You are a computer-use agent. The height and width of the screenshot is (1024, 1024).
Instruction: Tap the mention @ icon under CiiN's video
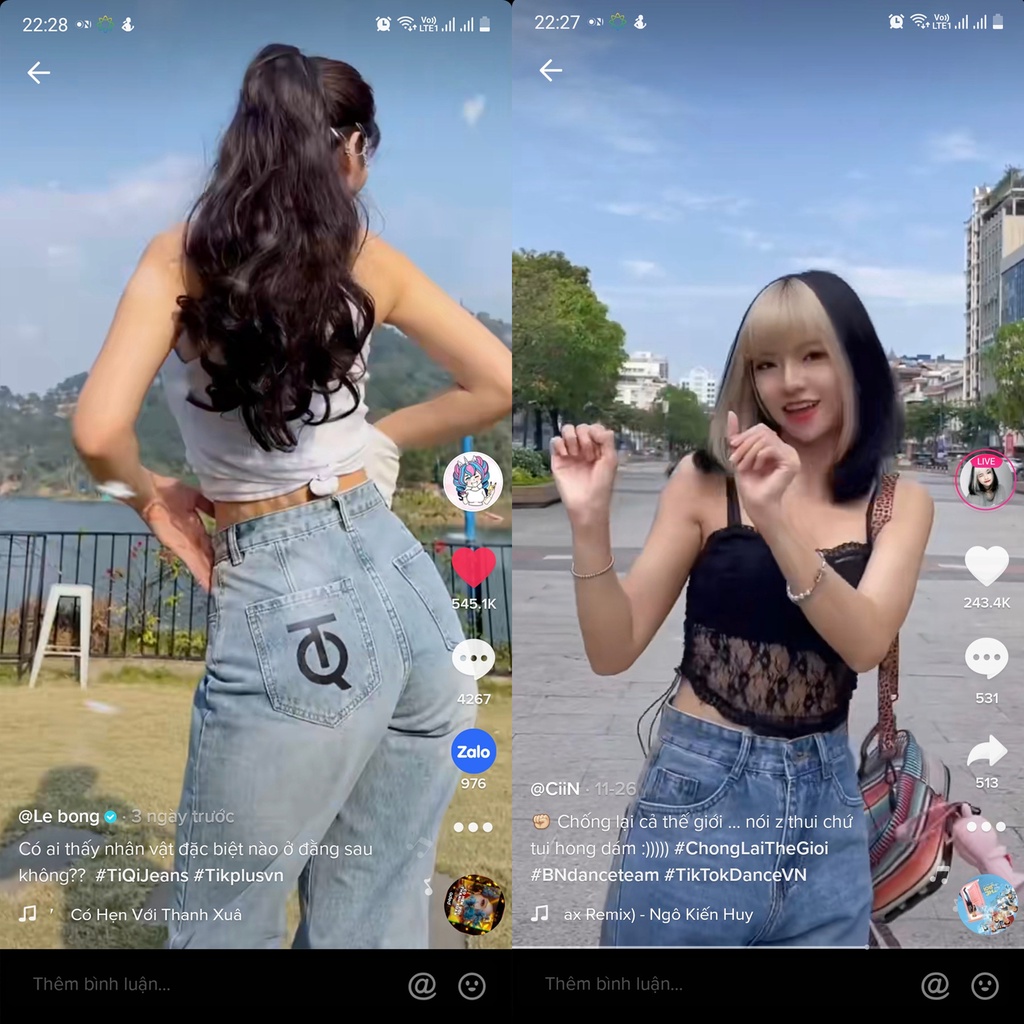click(x=935, y=986)
